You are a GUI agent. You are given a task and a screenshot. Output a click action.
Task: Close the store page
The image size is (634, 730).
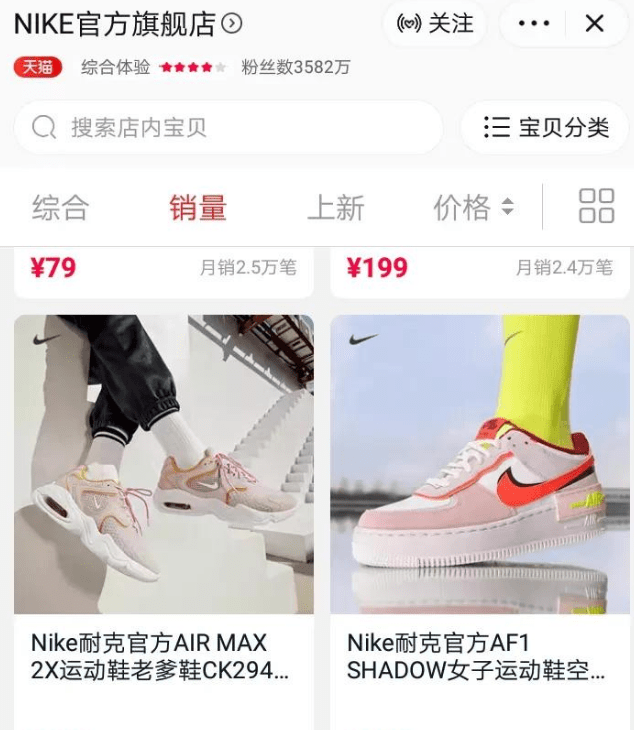tap(595, 24)
